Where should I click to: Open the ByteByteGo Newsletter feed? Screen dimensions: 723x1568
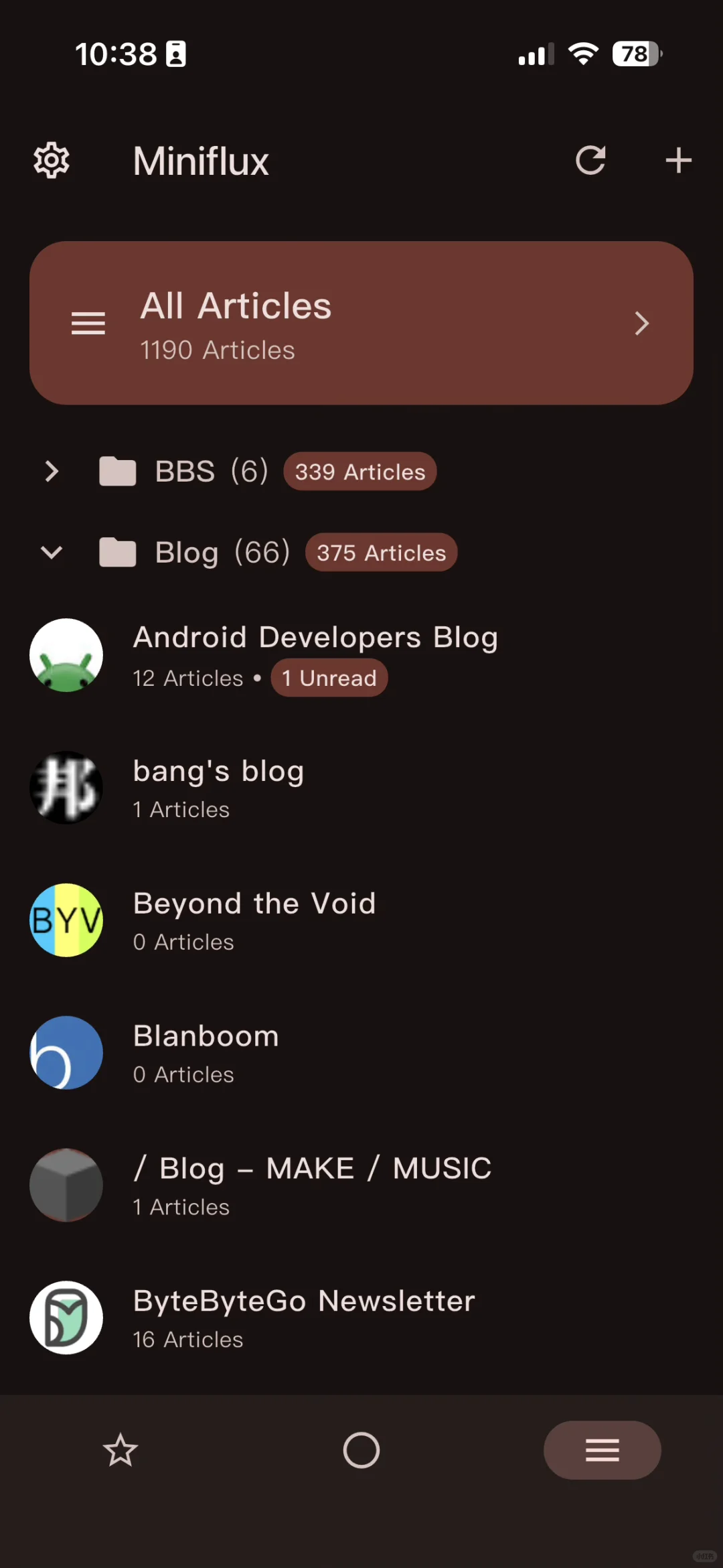[x=361, y=1318]
